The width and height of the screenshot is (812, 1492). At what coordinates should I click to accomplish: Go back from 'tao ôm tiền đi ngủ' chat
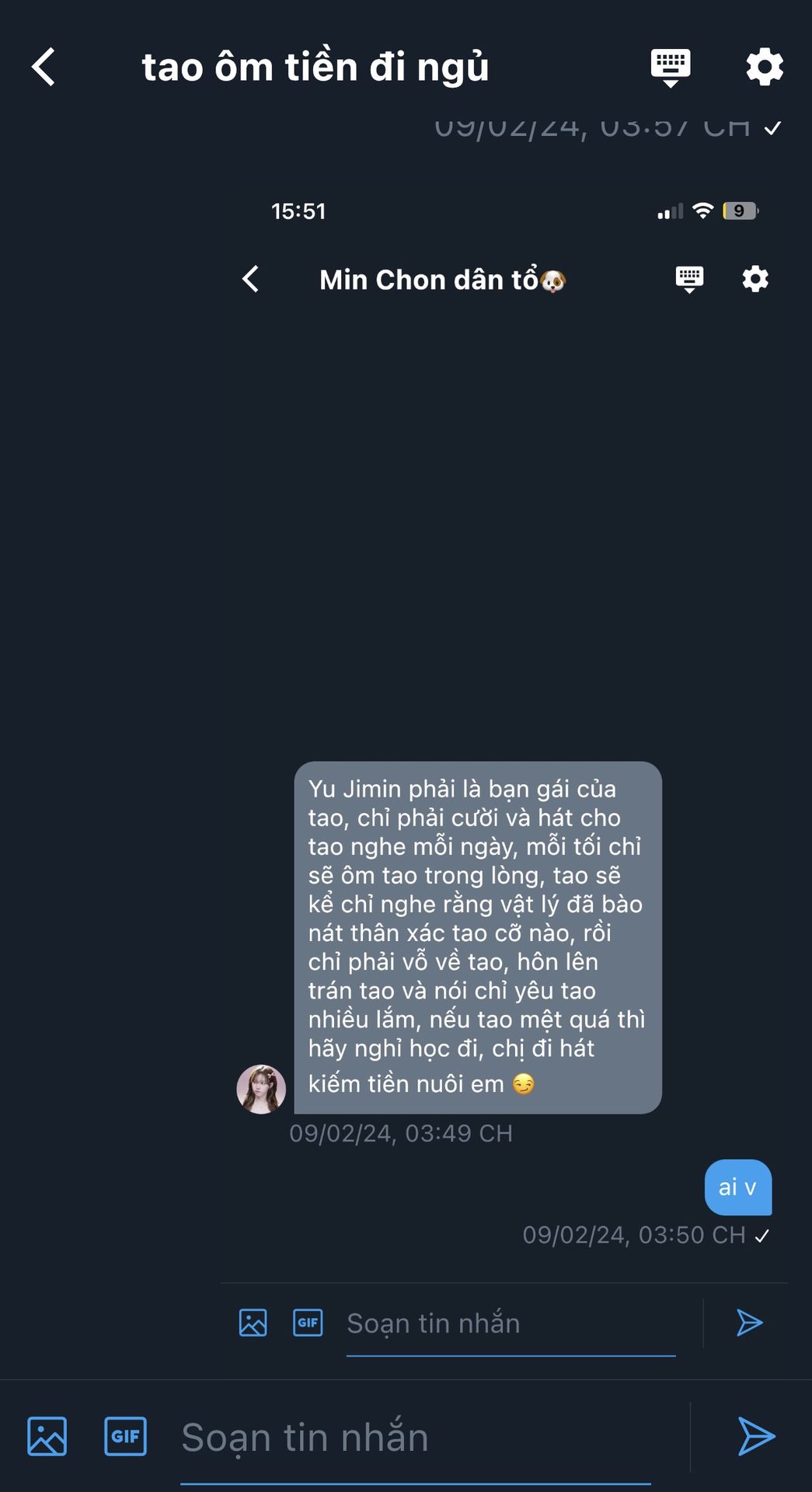[44, 67]
